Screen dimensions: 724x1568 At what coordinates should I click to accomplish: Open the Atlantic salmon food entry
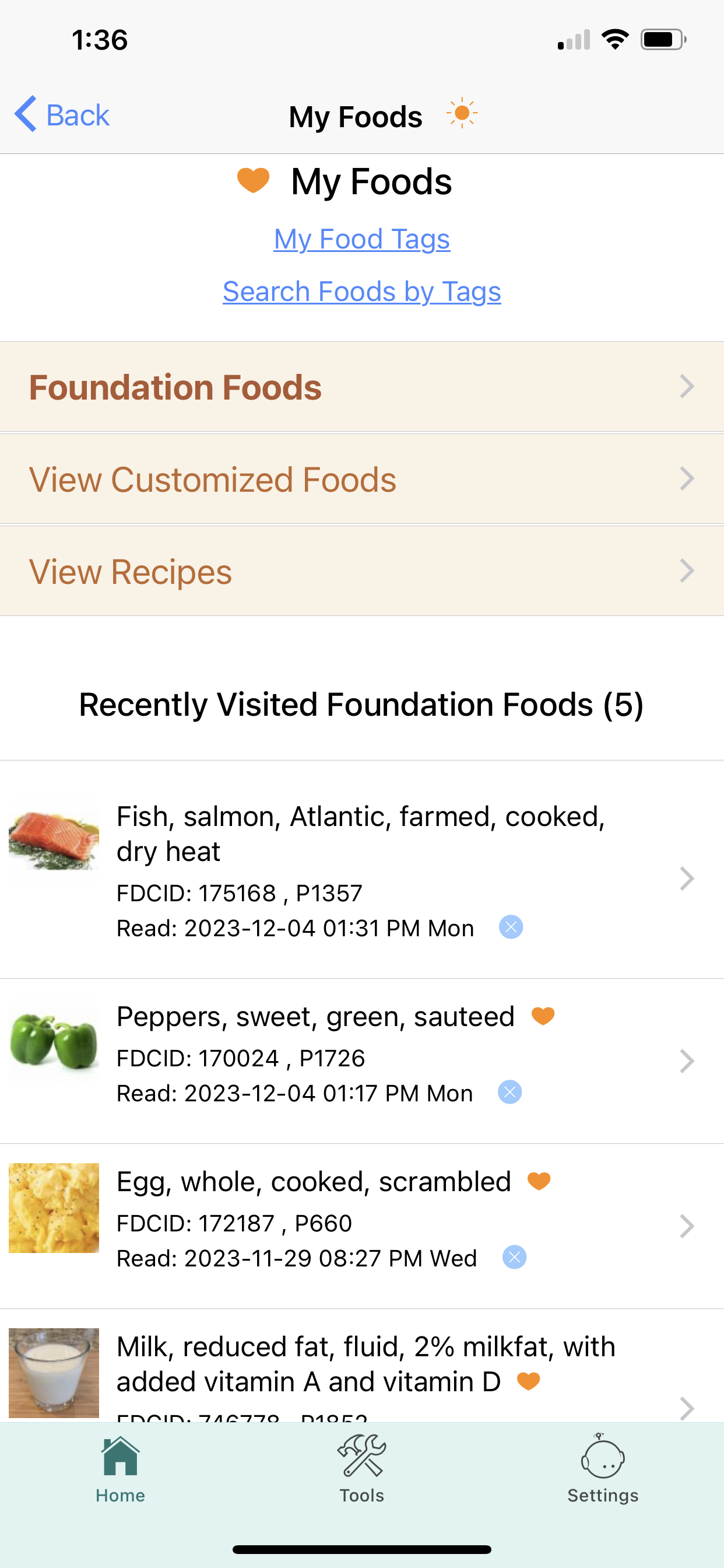[362, 870]
